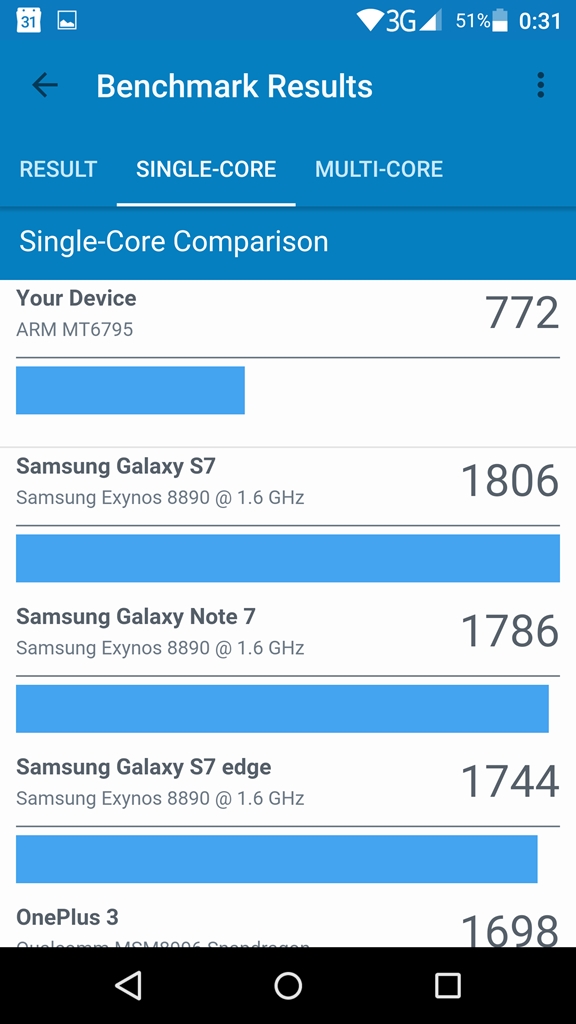Switch to the RESULT tab

58,169
